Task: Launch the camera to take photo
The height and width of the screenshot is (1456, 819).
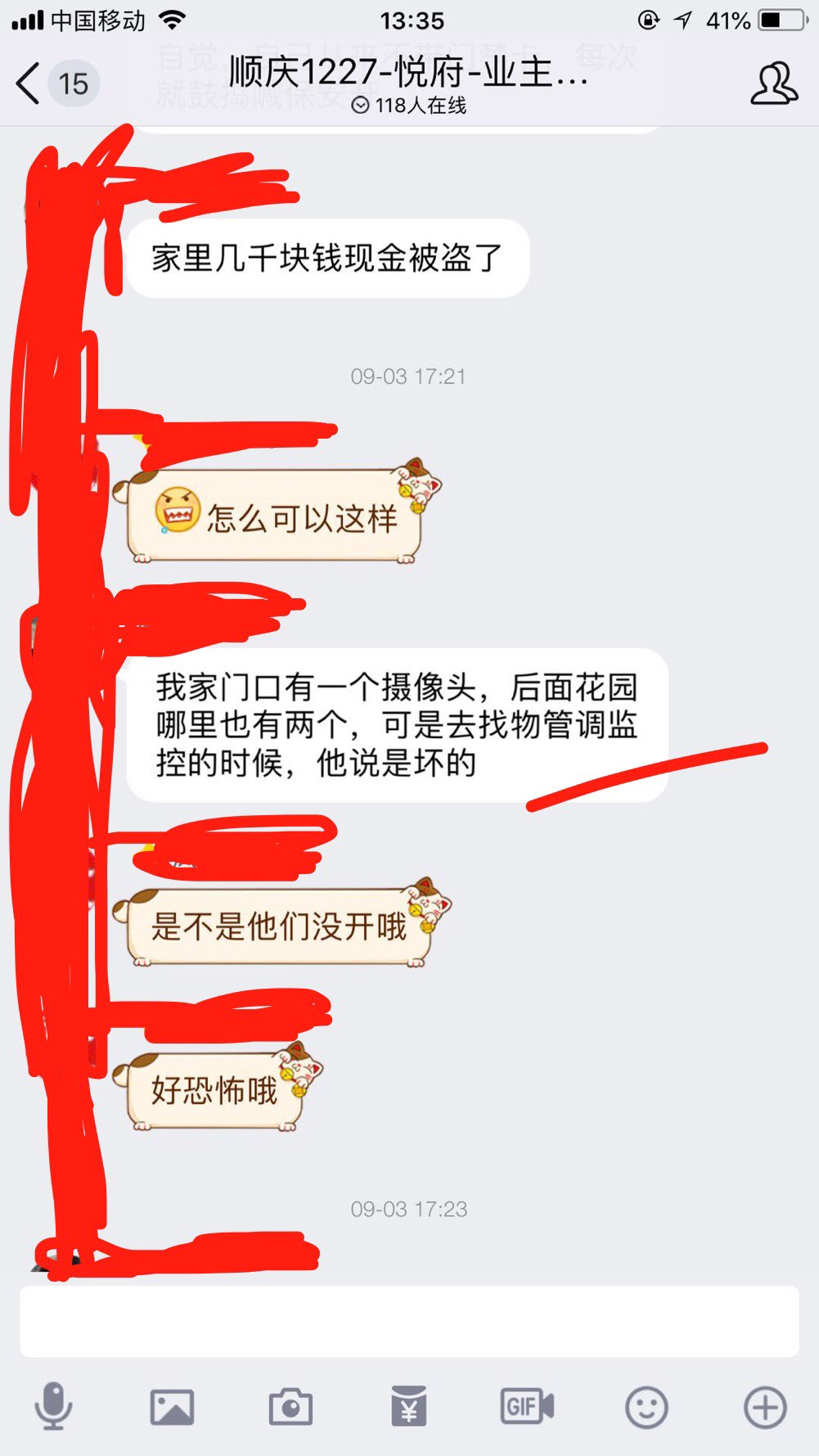Action: click(x=290, y=1407)
